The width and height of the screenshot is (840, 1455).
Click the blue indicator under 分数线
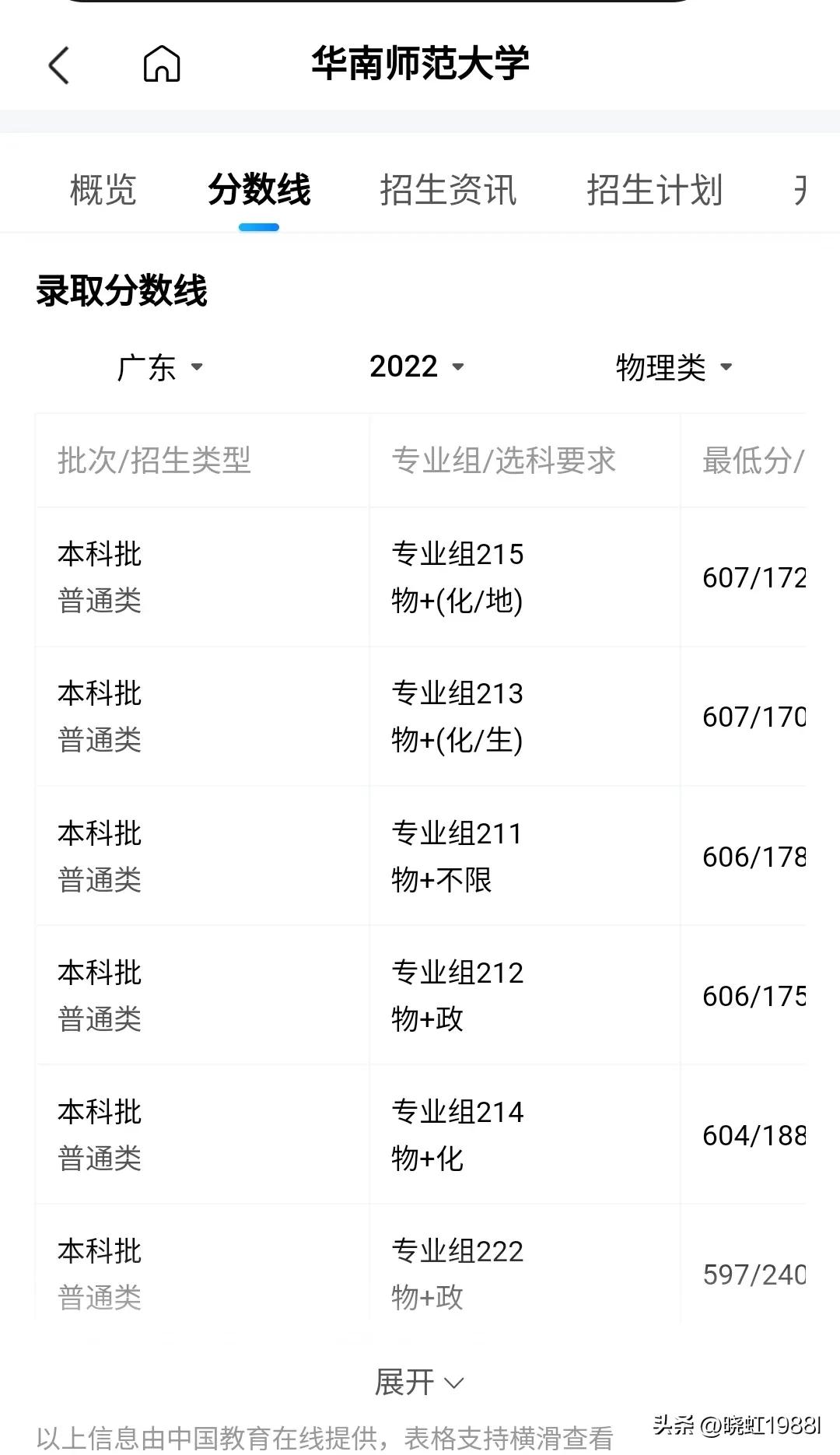pyautogui.click(x=257, y=226)
